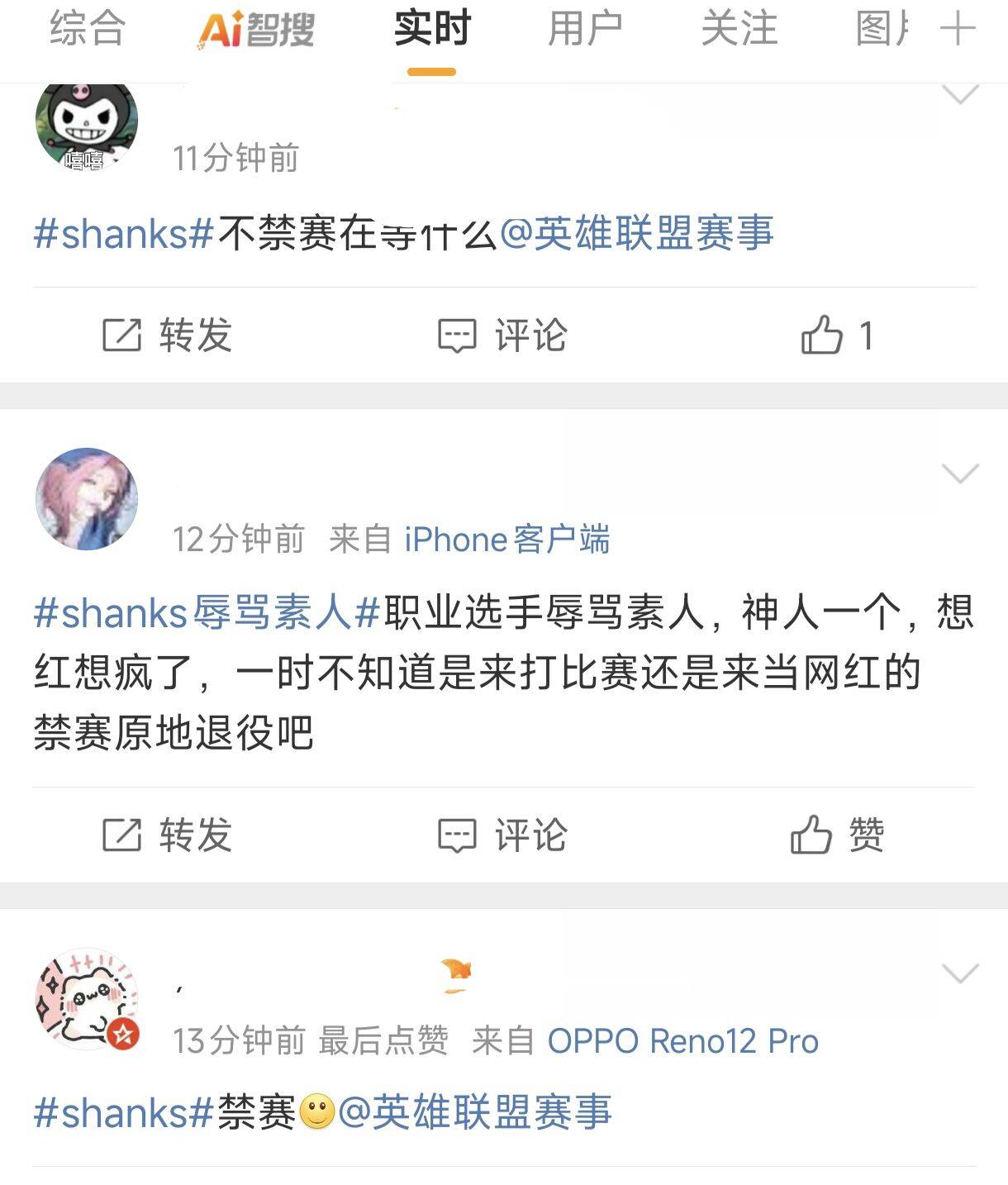Screen dimensions: 1008x1185
Task: Repost the 职业选手辱骂素人 post
Action: coord(168,835)
